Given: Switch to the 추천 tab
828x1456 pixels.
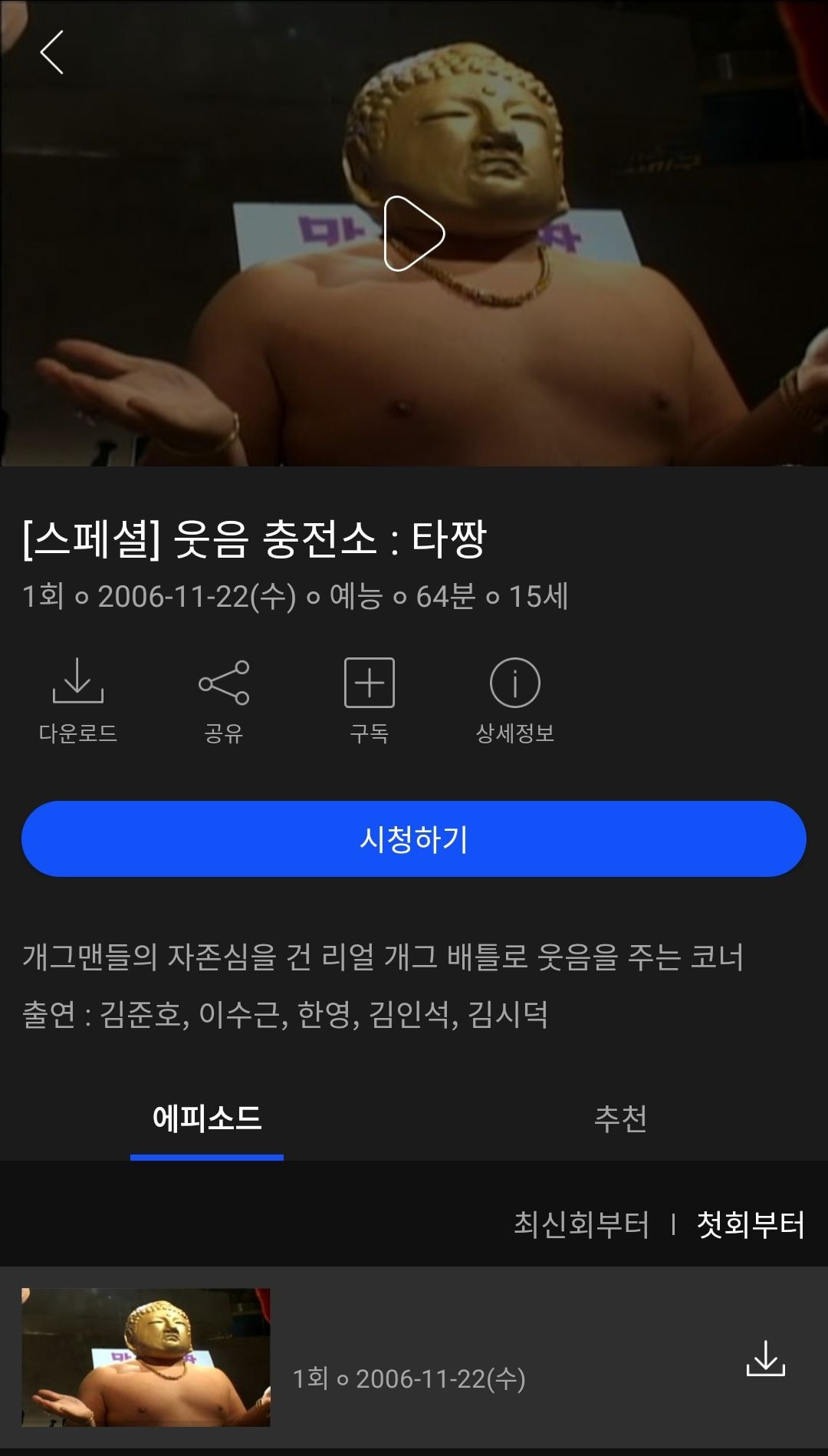Looking at the screenshot, I should (620, 1119).
